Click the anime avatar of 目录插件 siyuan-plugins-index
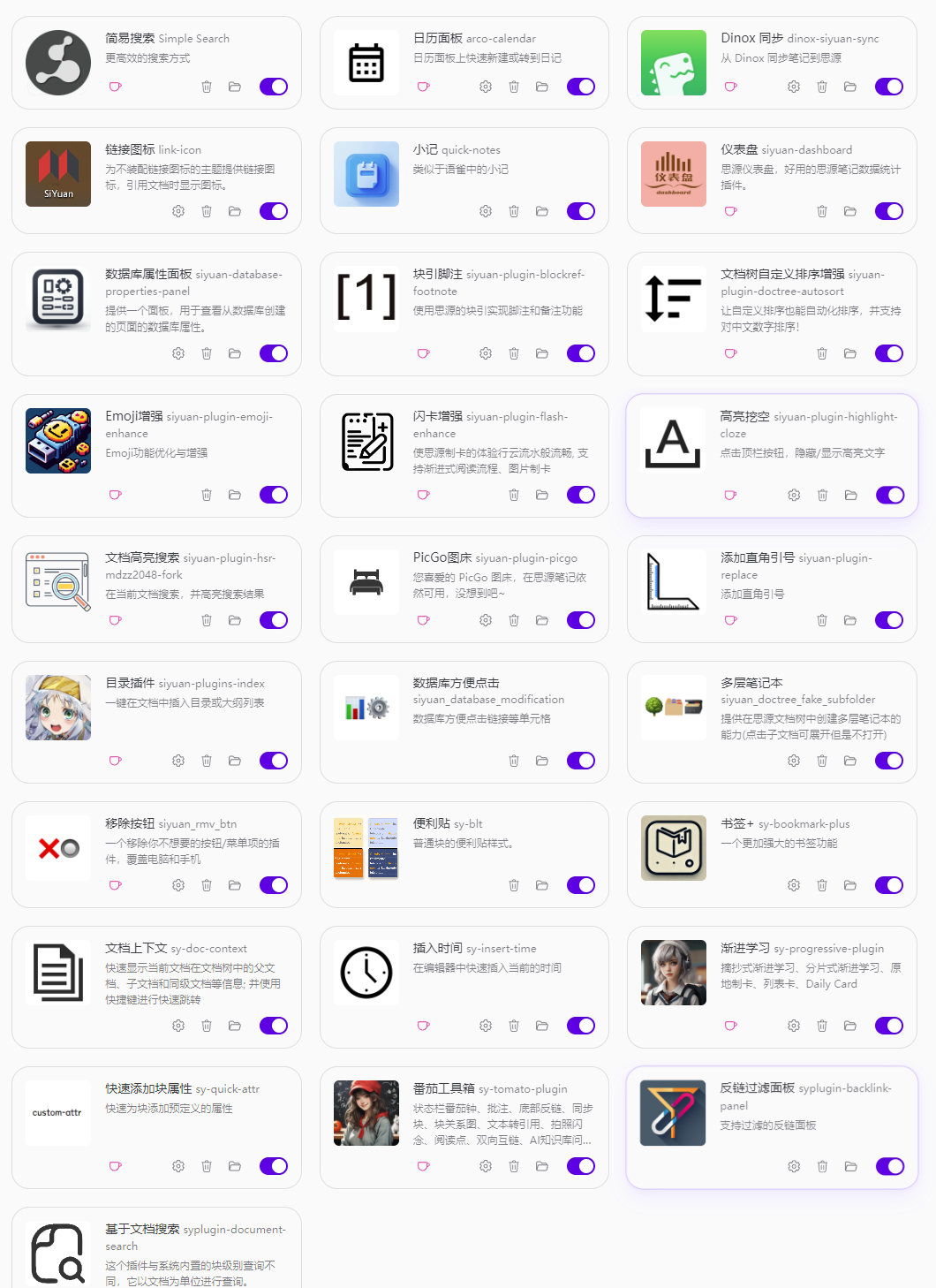The height and width of the screenshot is (1288, 936). point(57,708)
